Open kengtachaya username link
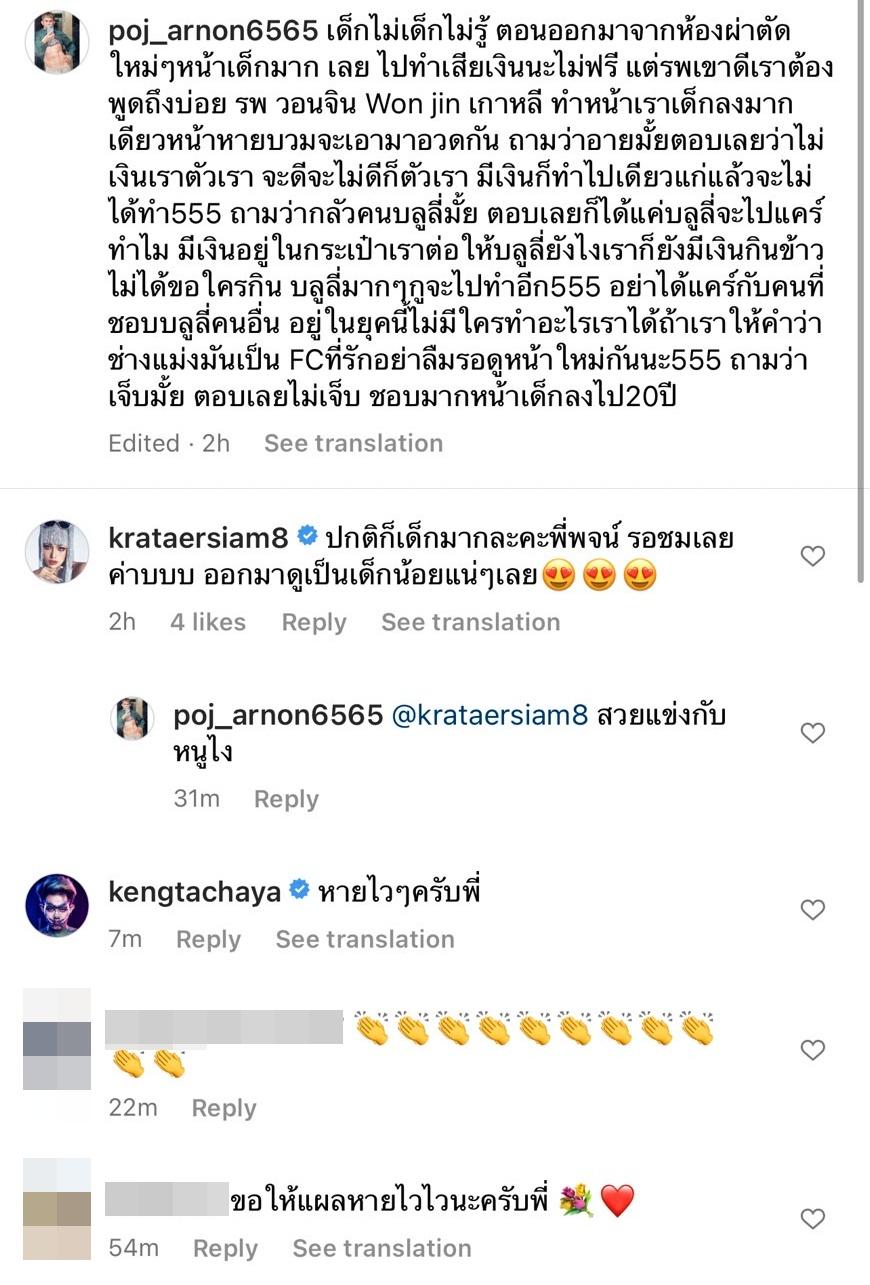The height and width of the screenshot is (1285, 870). [194, 890]
